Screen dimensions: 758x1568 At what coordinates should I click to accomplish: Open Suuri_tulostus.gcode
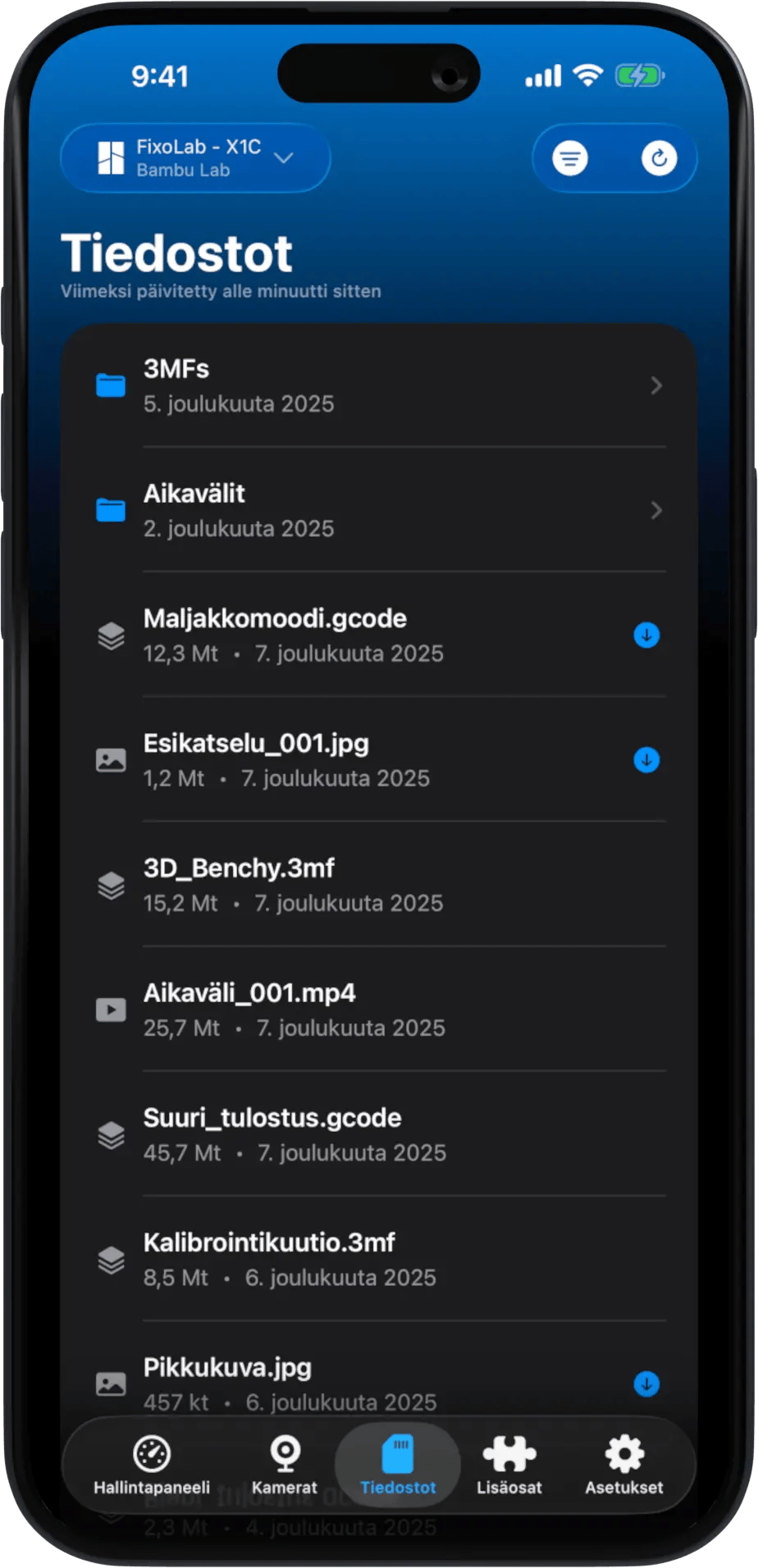coord(377,1134)
